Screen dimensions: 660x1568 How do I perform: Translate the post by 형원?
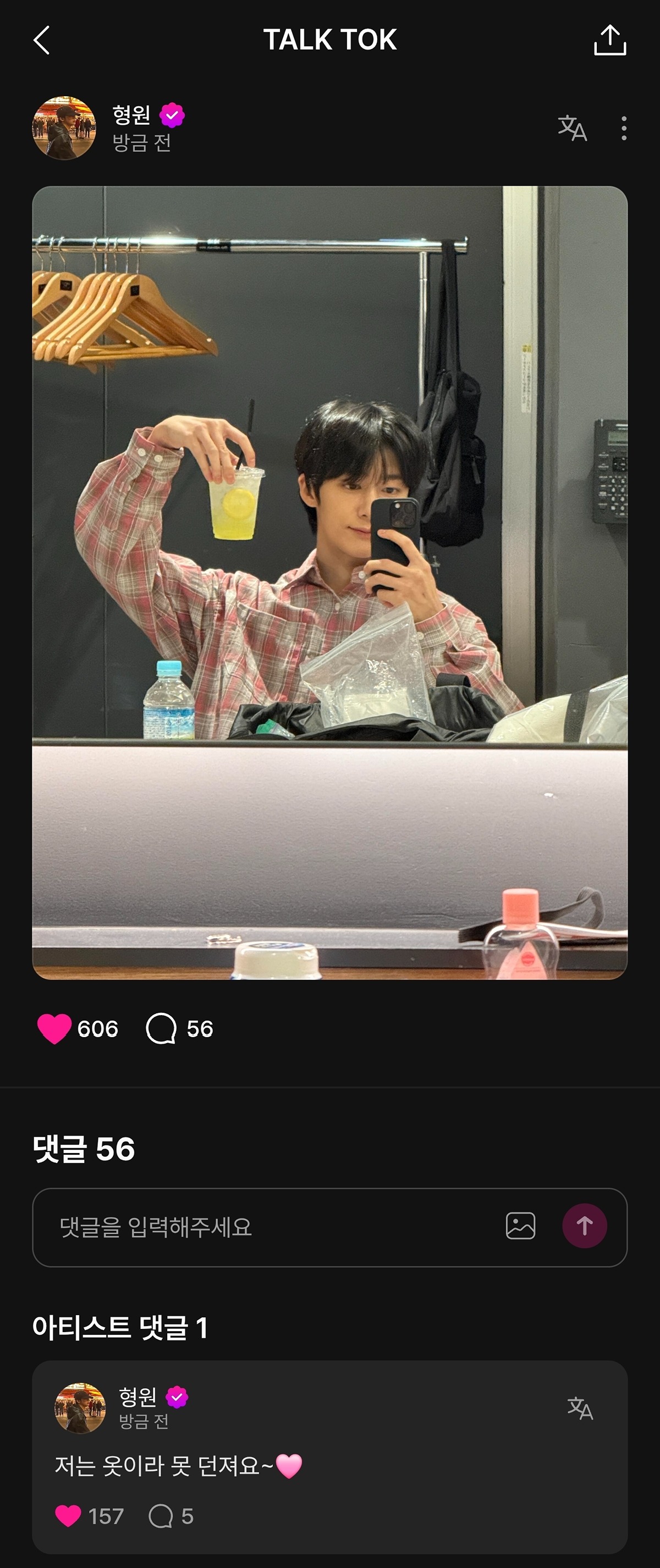(572, 128)
